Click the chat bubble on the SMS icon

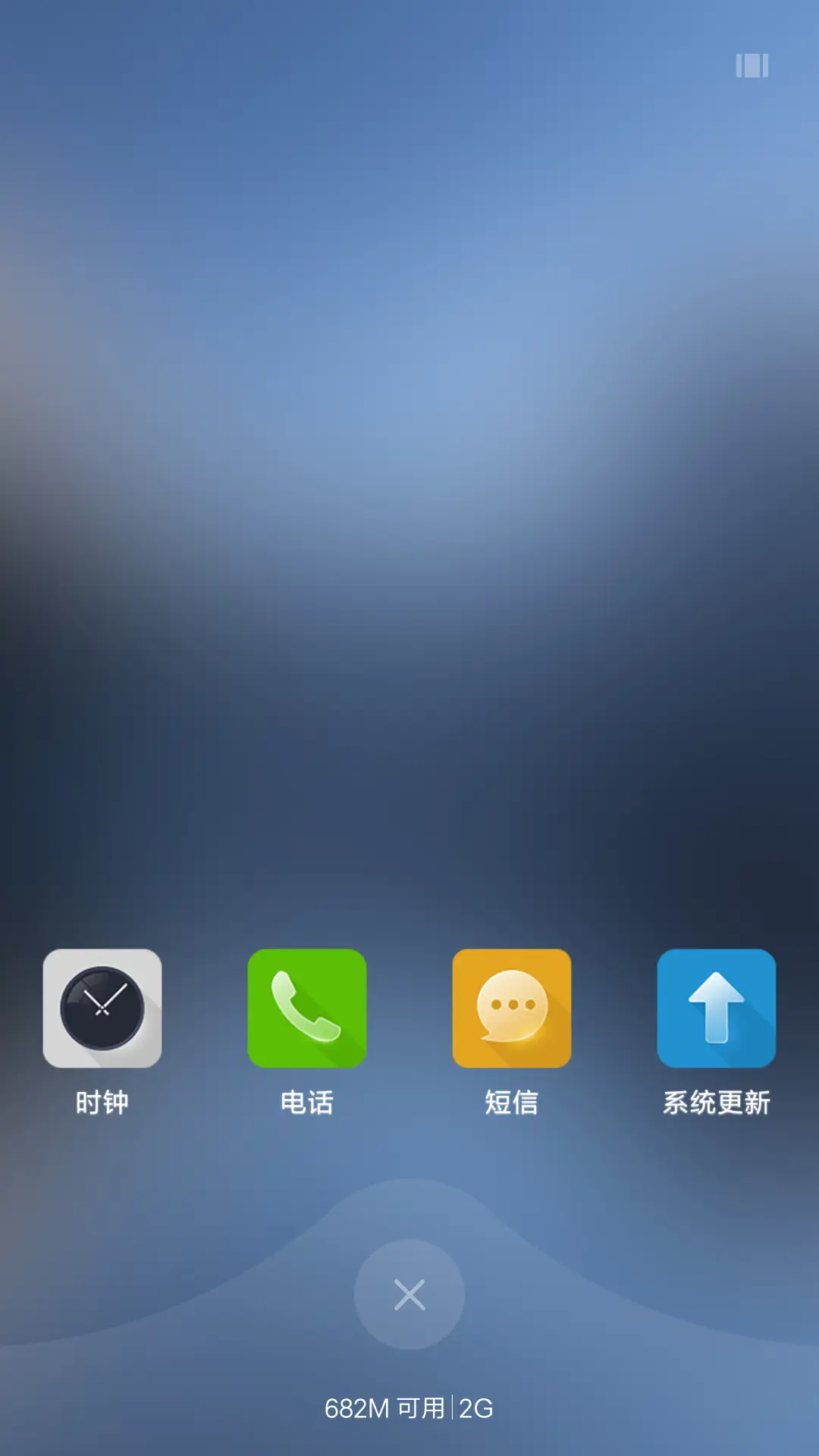coord(511,1003)
